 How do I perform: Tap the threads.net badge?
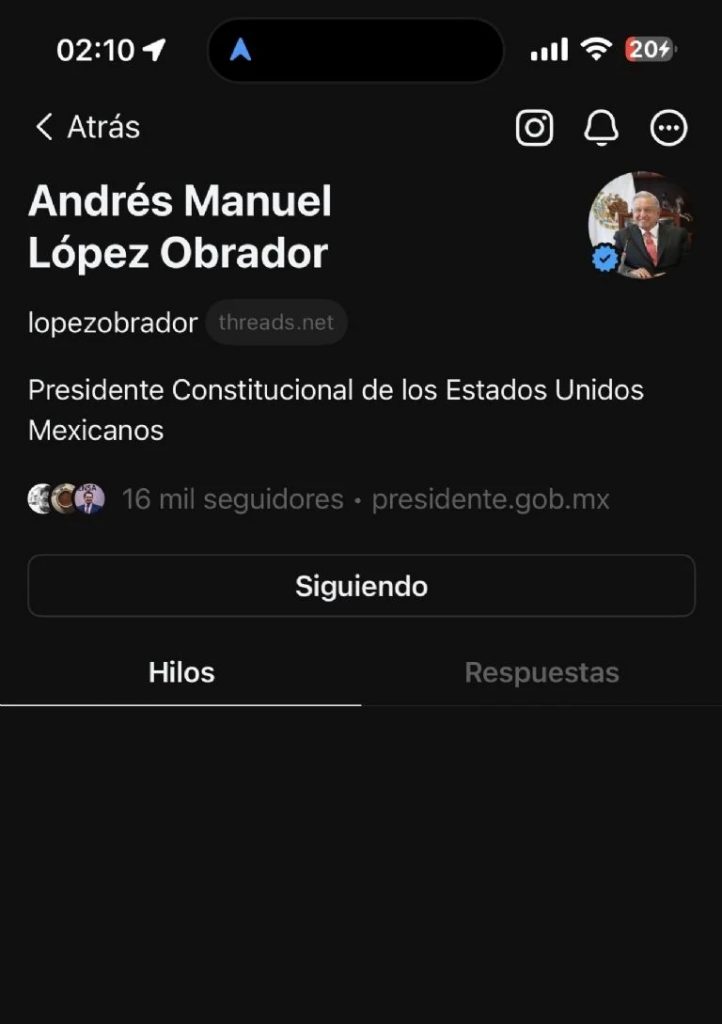pos(276,323)
